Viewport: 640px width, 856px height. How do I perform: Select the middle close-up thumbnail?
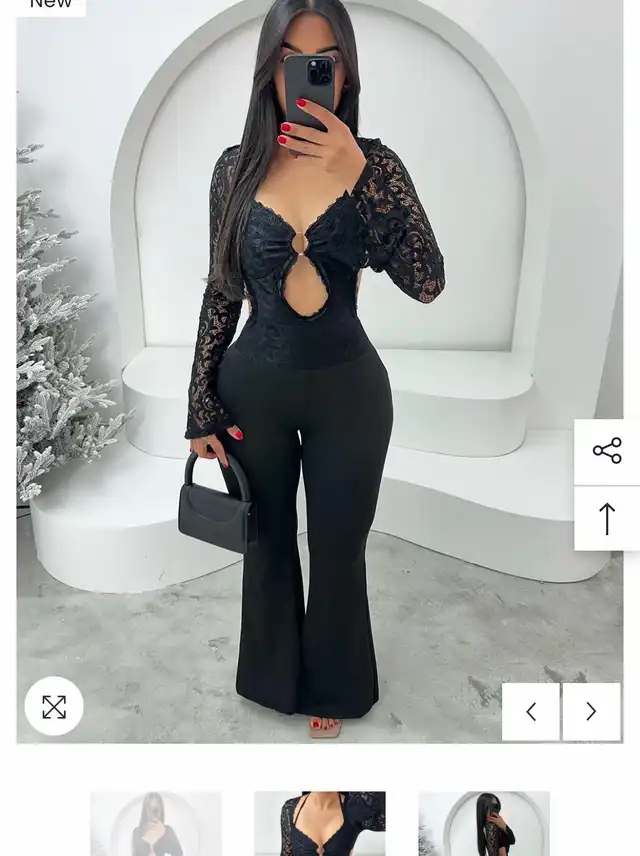tap(320, 824)
